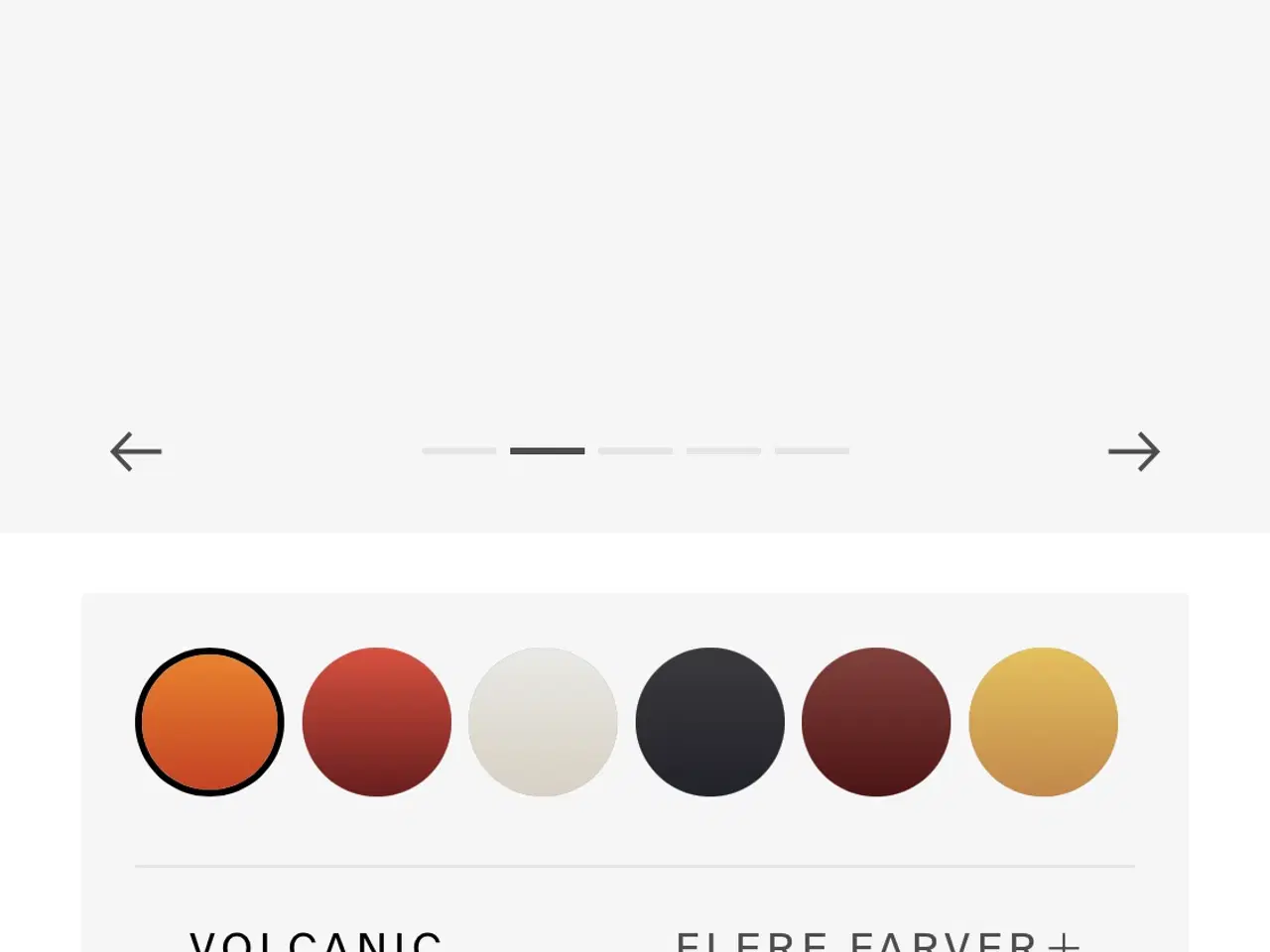
Task: Expand Flere farver for more colors
Action: (x=877, y=940)
